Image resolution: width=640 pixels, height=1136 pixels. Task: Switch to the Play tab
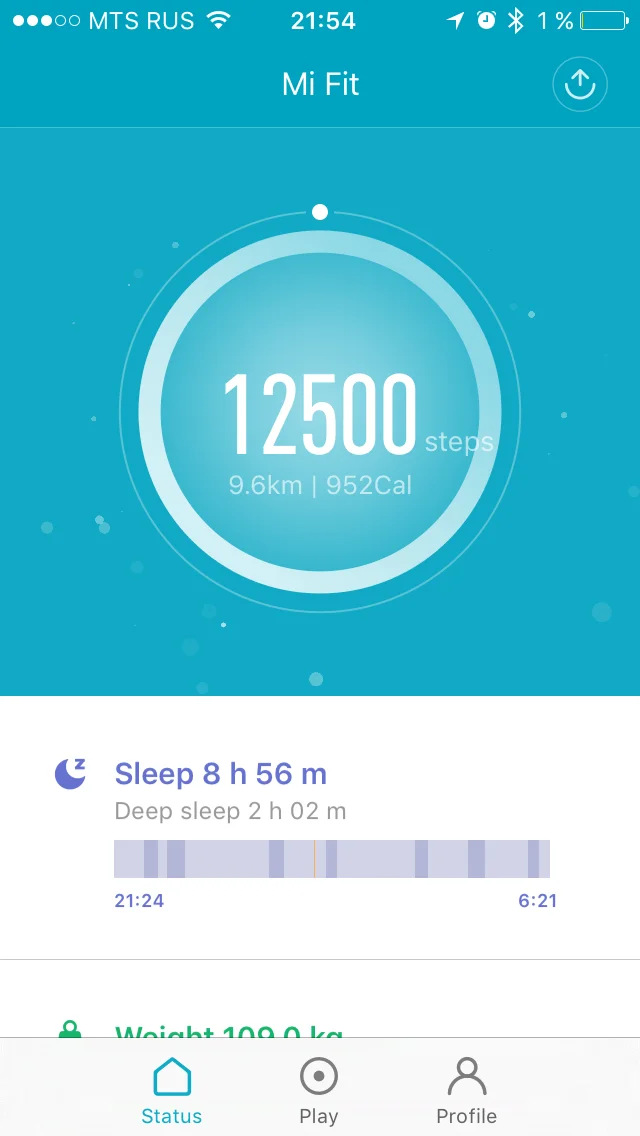319,1092
